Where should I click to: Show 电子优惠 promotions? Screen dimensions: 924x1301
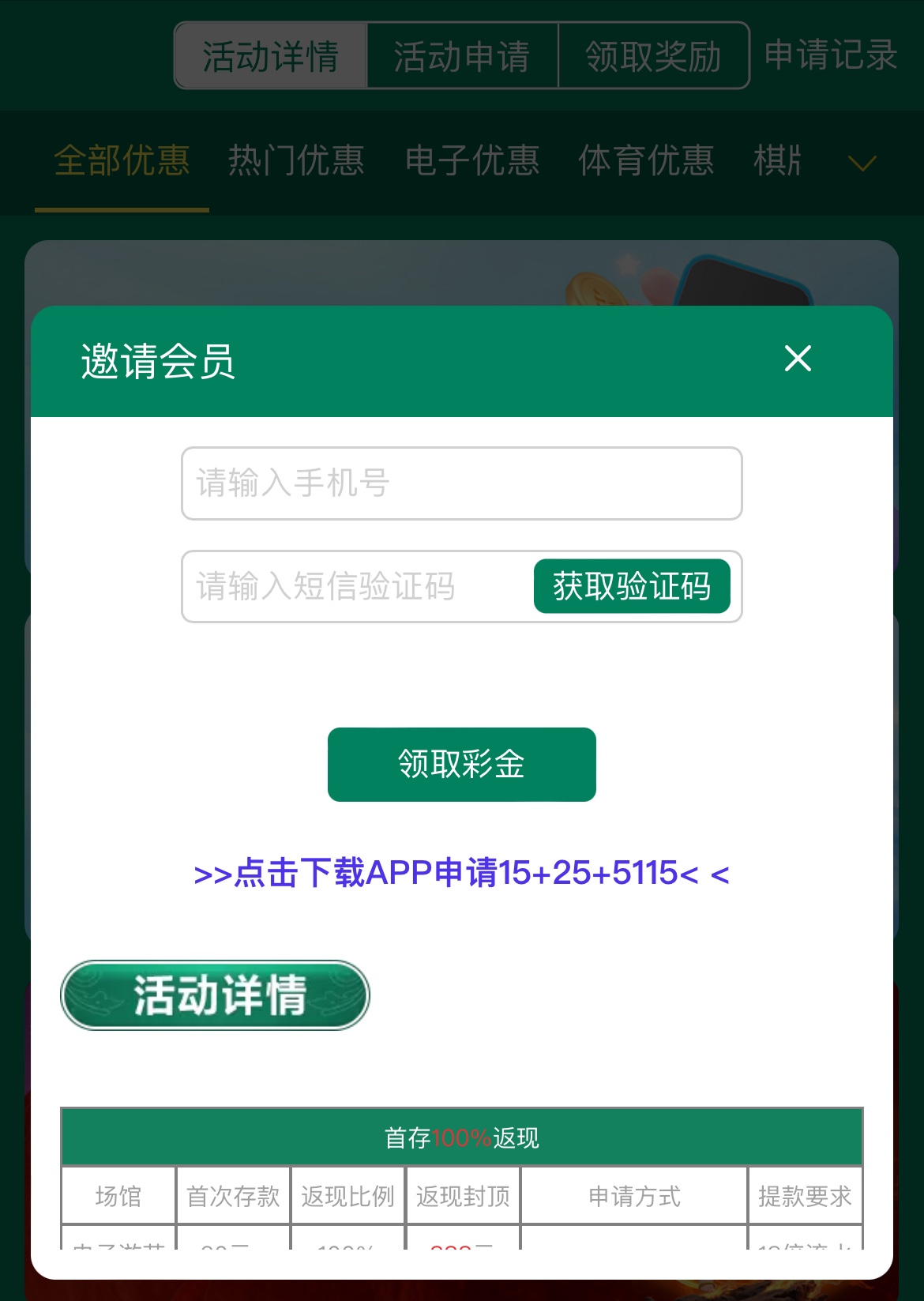[x=471, y=161]
